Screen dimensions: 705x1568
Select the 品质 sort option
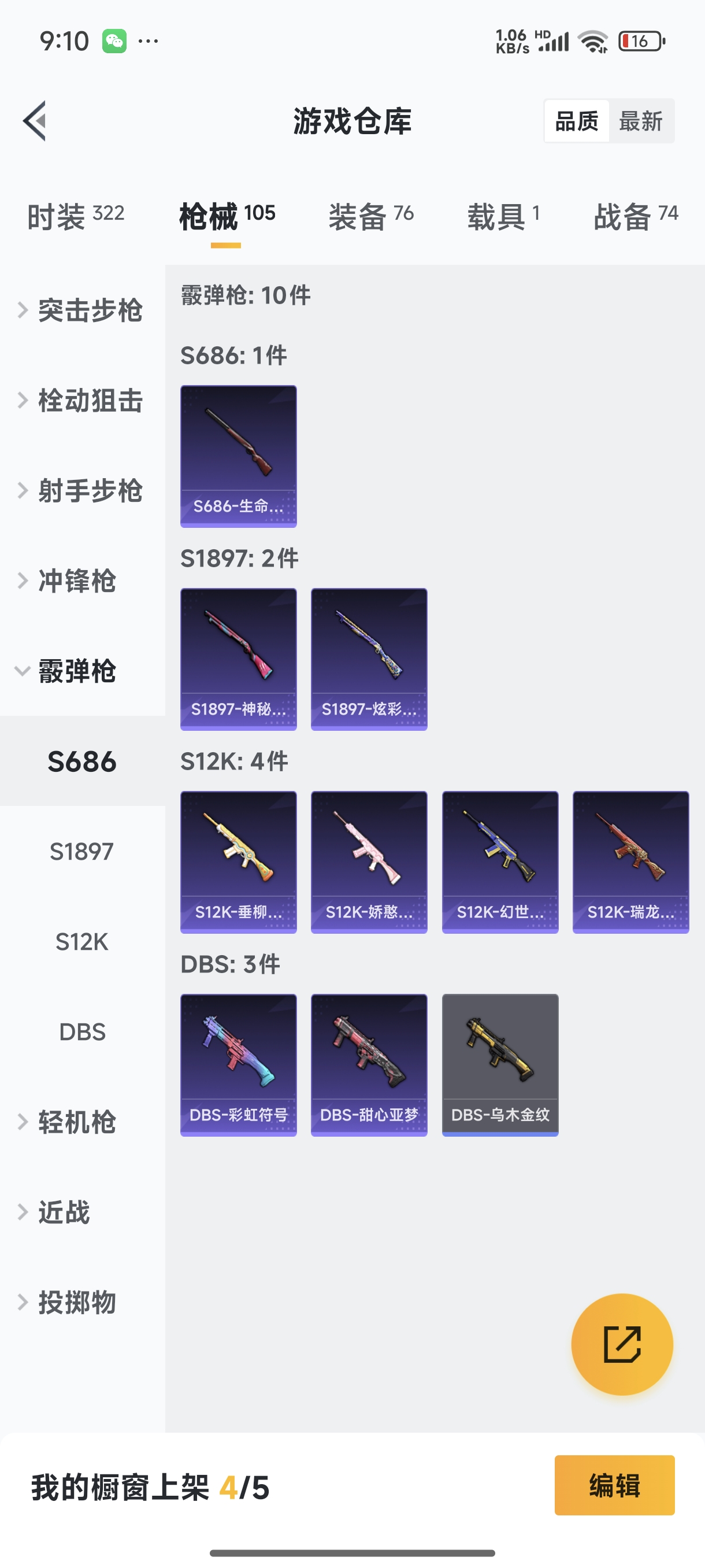[577, 121]
